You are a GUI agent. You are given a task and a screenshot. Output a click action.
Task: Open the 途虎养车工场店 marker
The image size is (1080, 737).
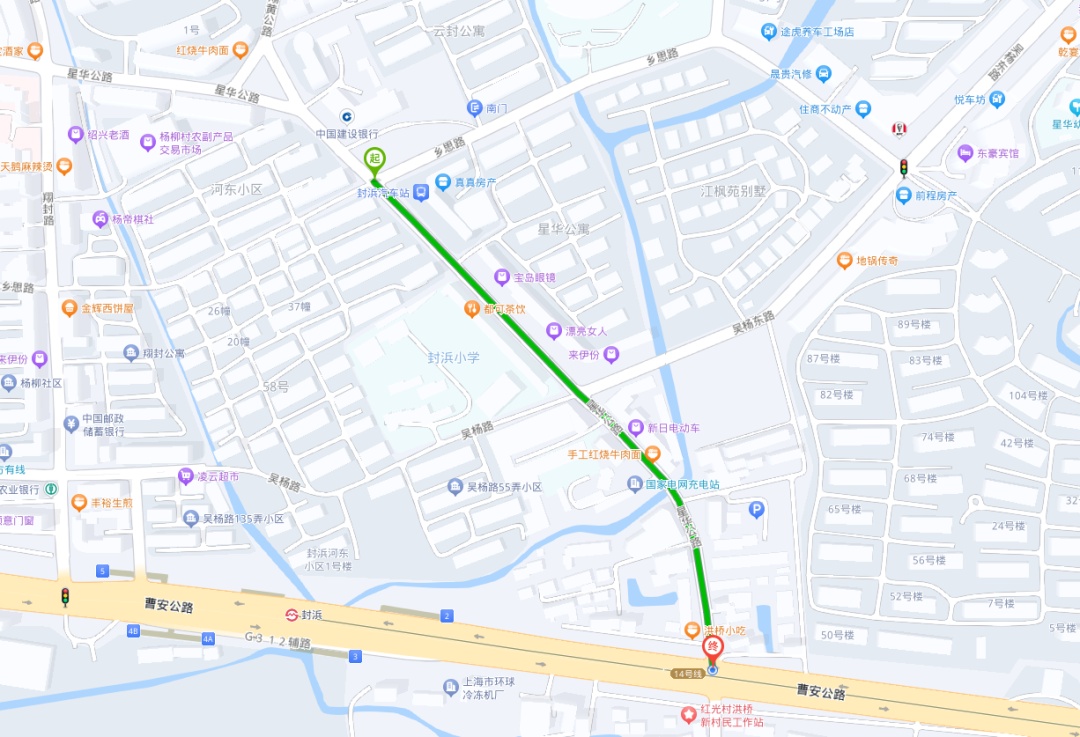pos(769,31)
